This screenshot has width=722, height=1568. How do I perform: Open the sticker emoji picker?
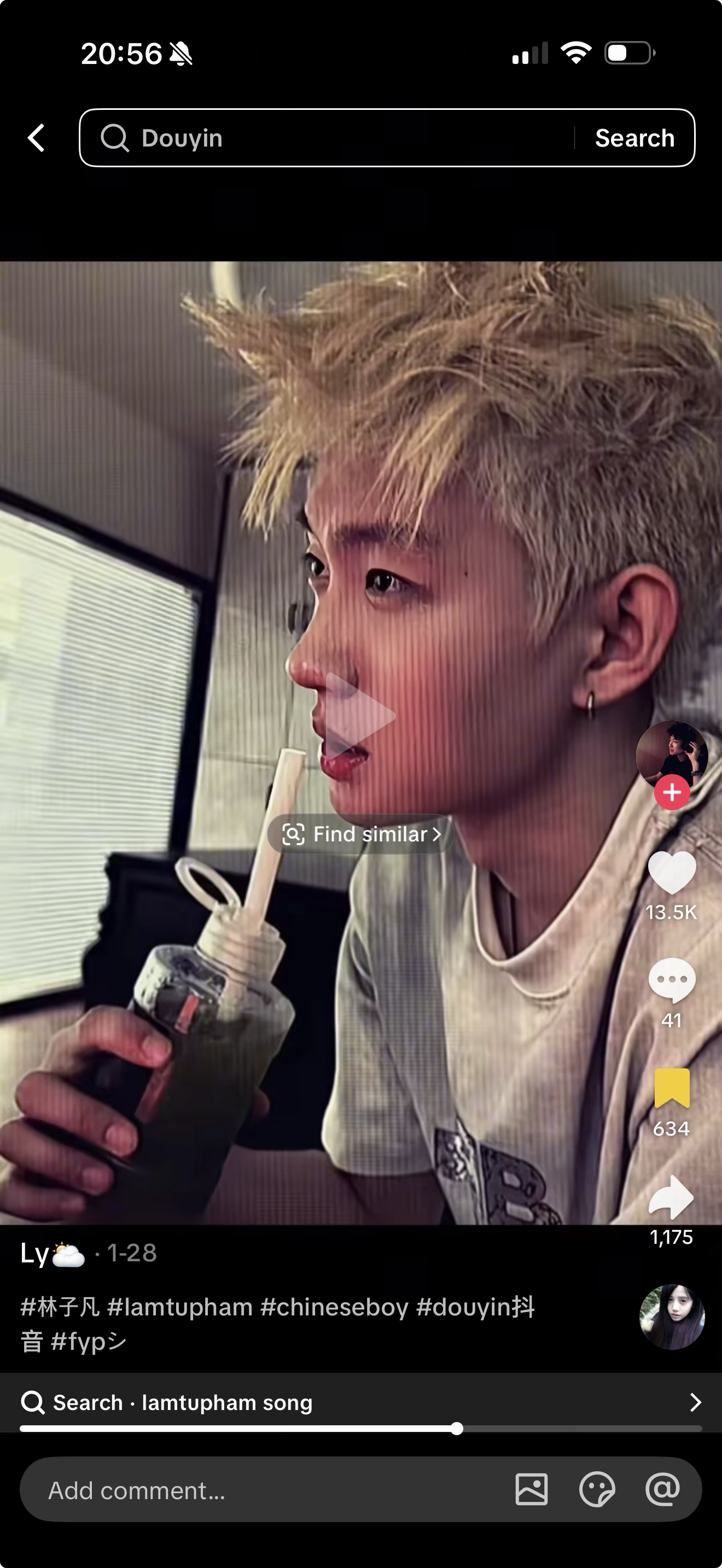click(597, 1489)
